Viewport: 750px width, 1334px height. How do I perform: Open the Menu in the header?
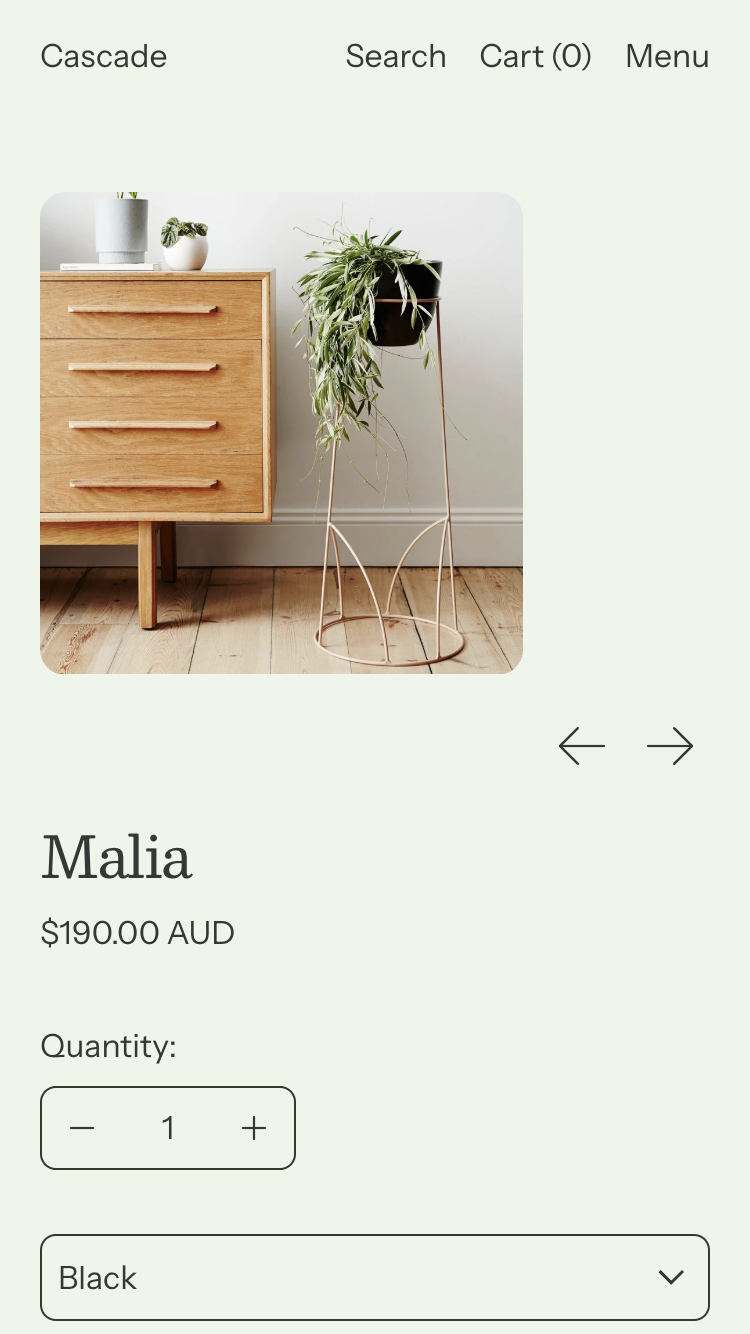pos(667,56)
